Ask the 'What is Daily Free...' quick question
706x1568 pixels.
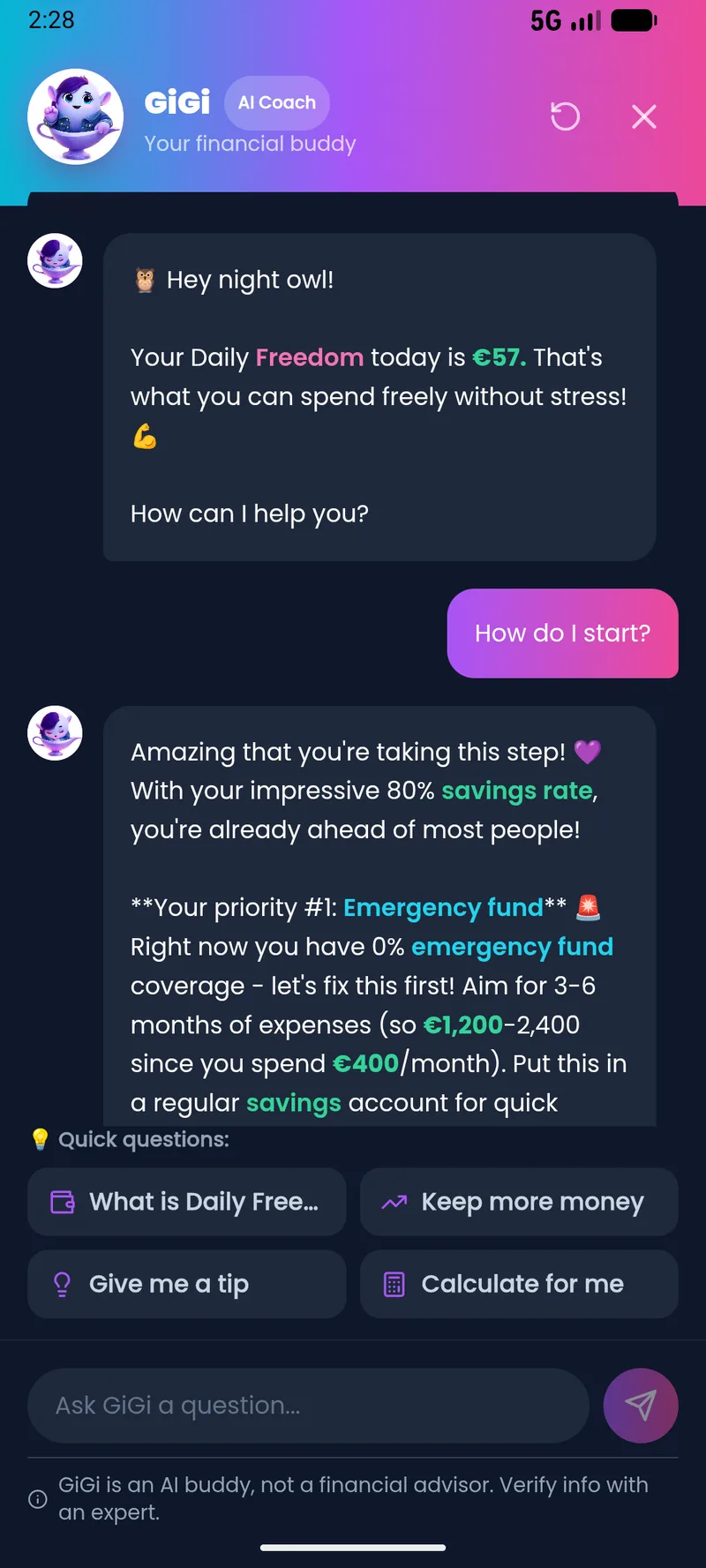[x=186, y=1202]
